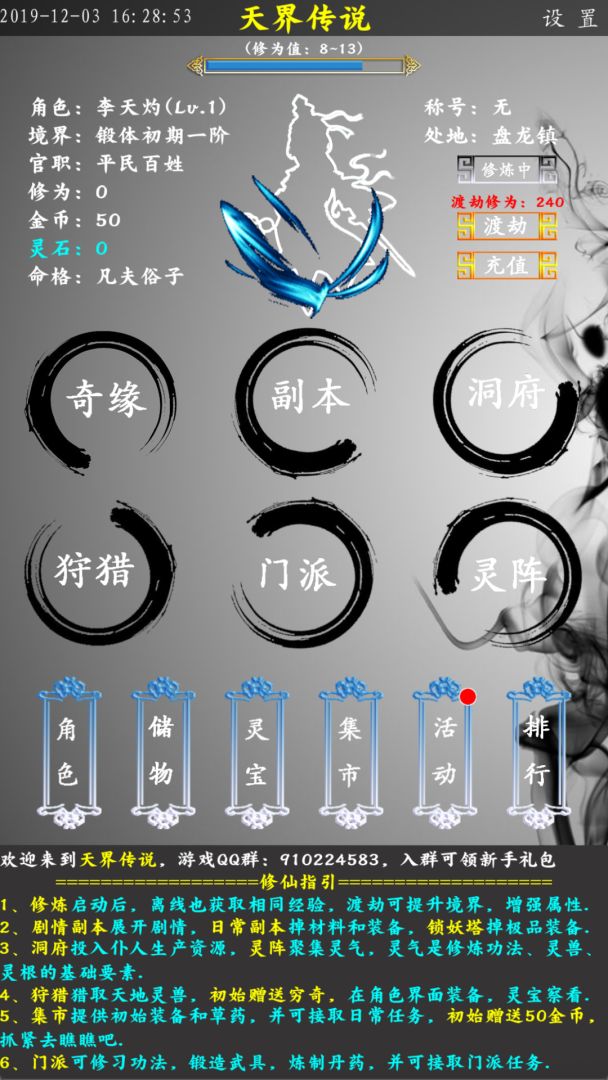Enter the 副本 dungeon circle
This screenshot has height=1080, width=608.
point(309,396)
